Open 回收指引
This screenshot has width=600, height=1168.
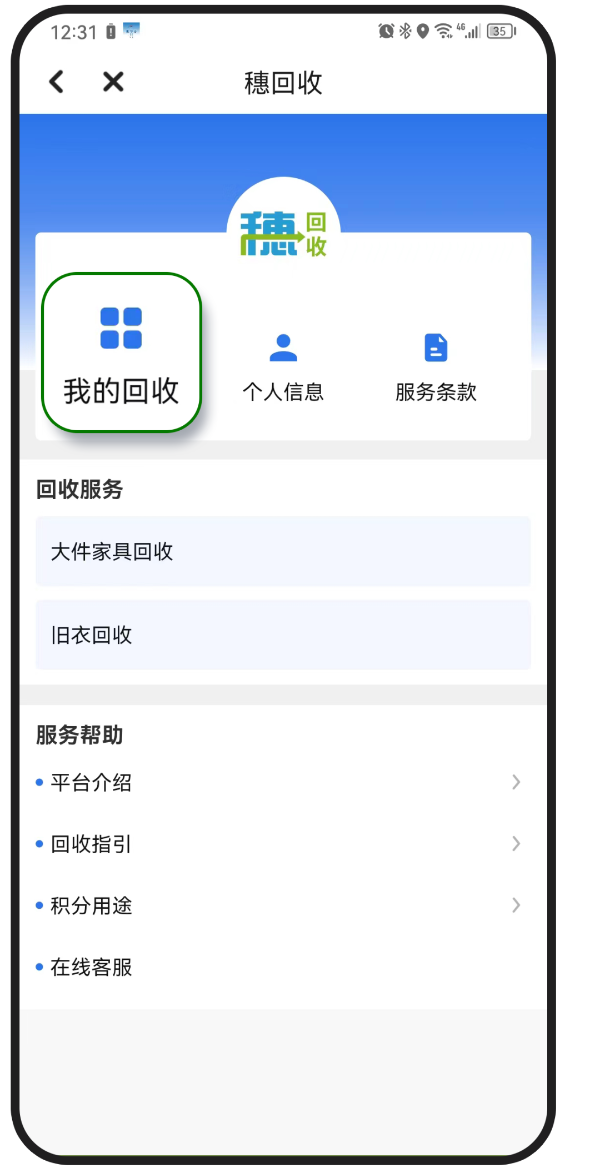pos(283,845)
